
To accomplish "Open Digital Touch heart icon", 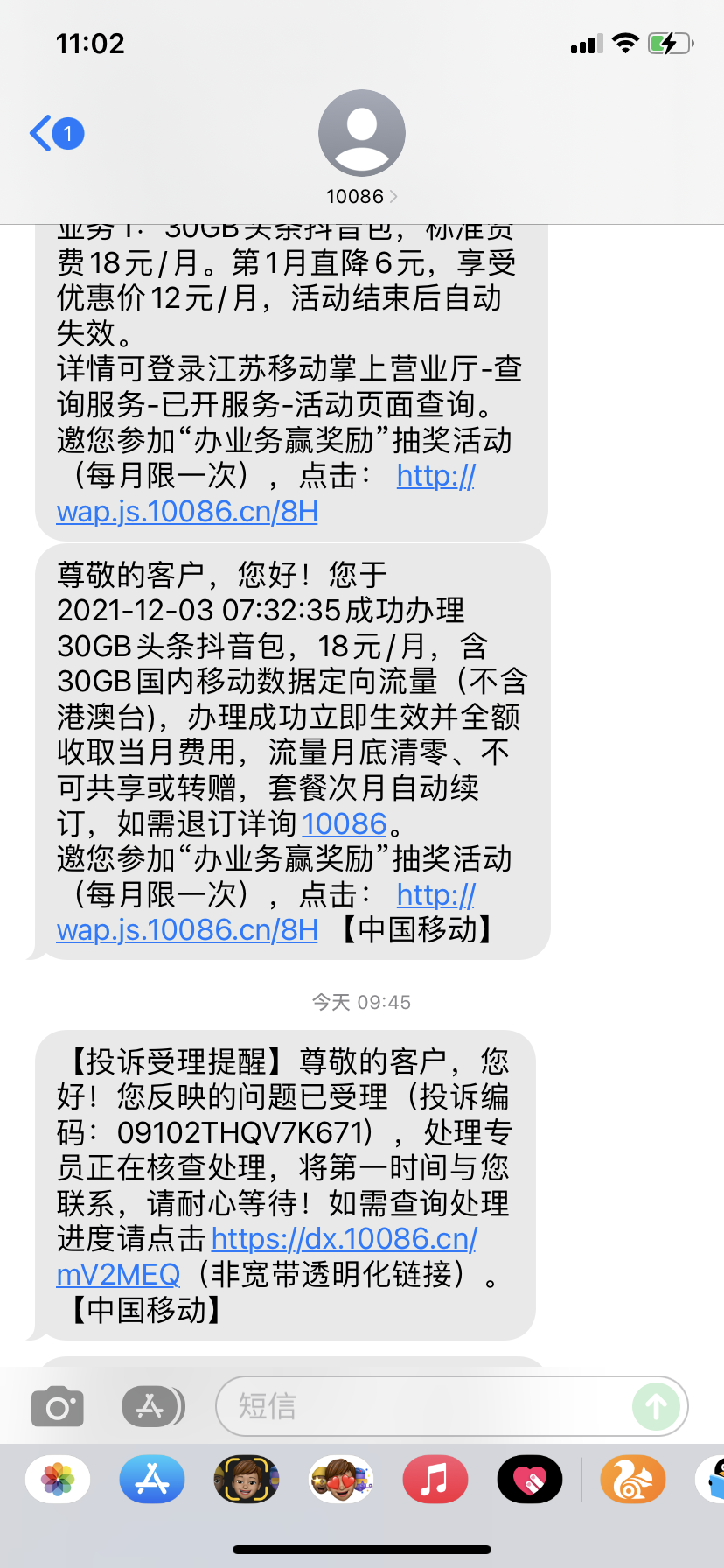I will pyautogui.click(x=530, y=1480).
